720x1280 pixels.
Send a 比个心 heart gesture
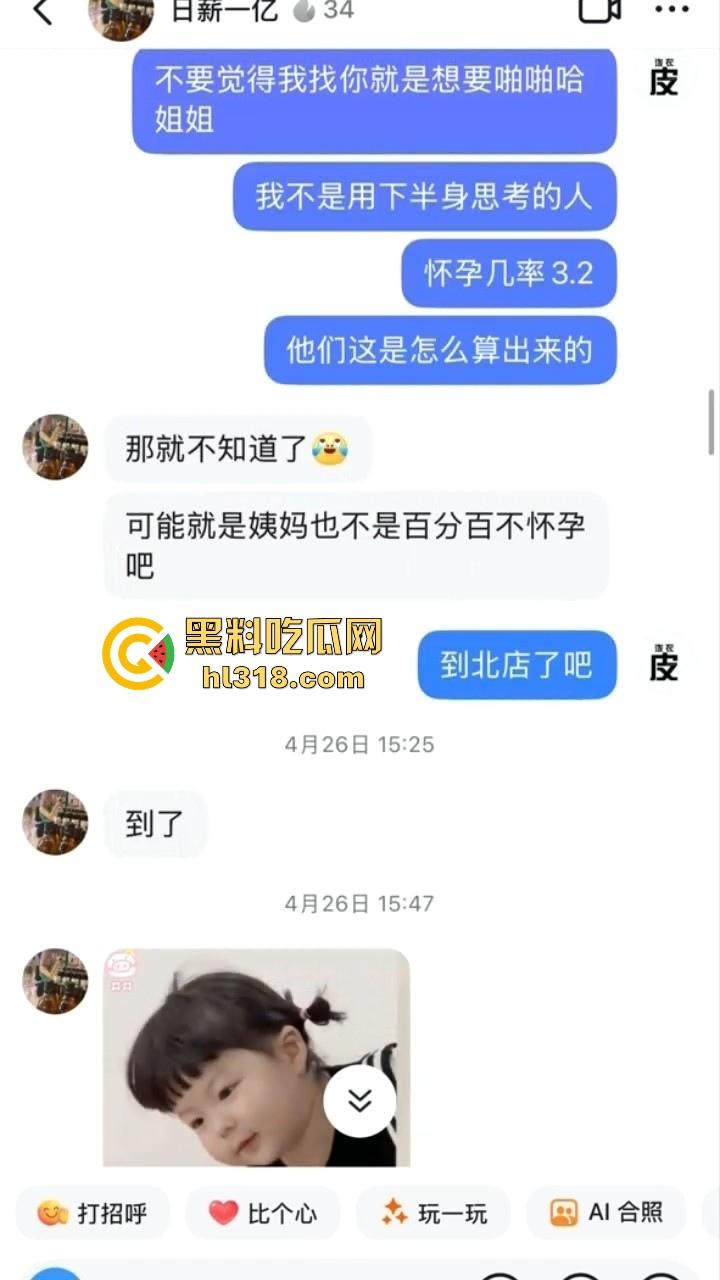tap(263, 1213)
